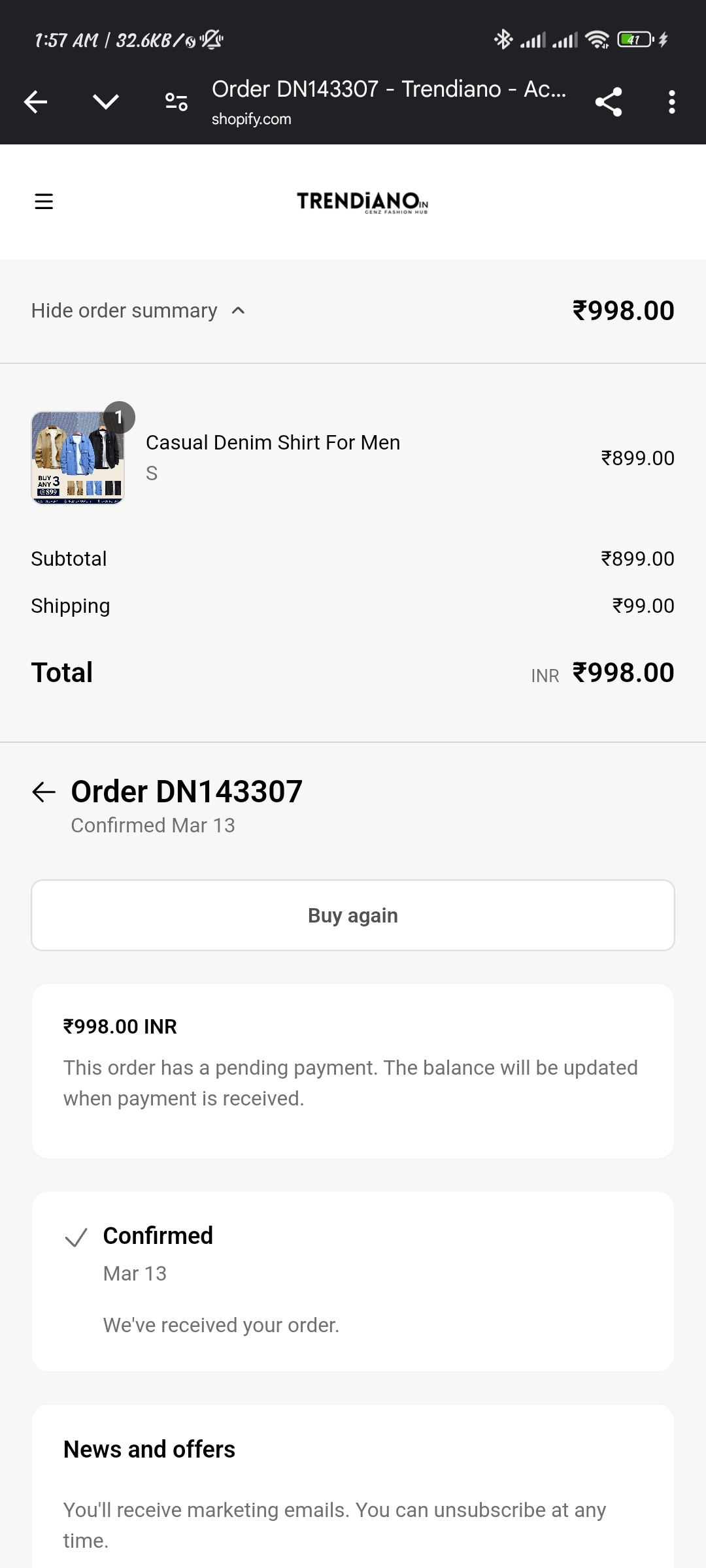Screen dimensions: 706x1568
Task: Minimize the custom tab with down chevron
Action: [106, 102]
